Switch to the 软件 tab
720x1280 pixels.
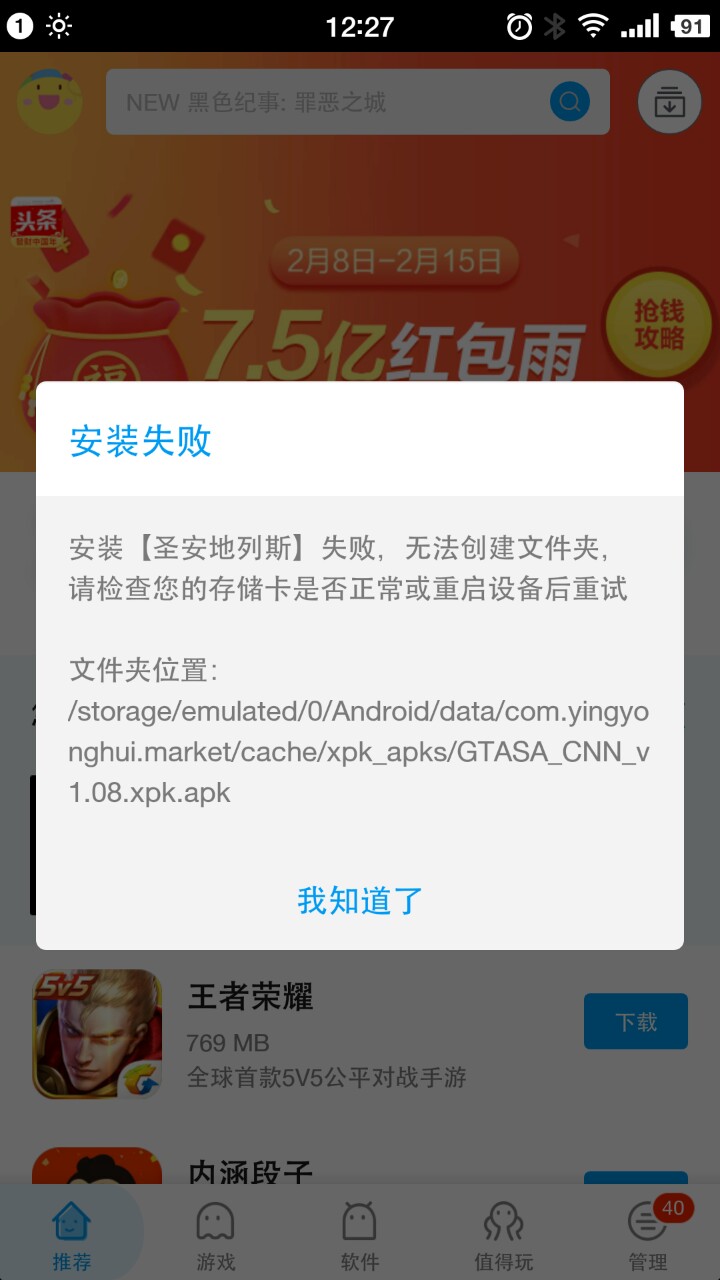(360, 1235)
